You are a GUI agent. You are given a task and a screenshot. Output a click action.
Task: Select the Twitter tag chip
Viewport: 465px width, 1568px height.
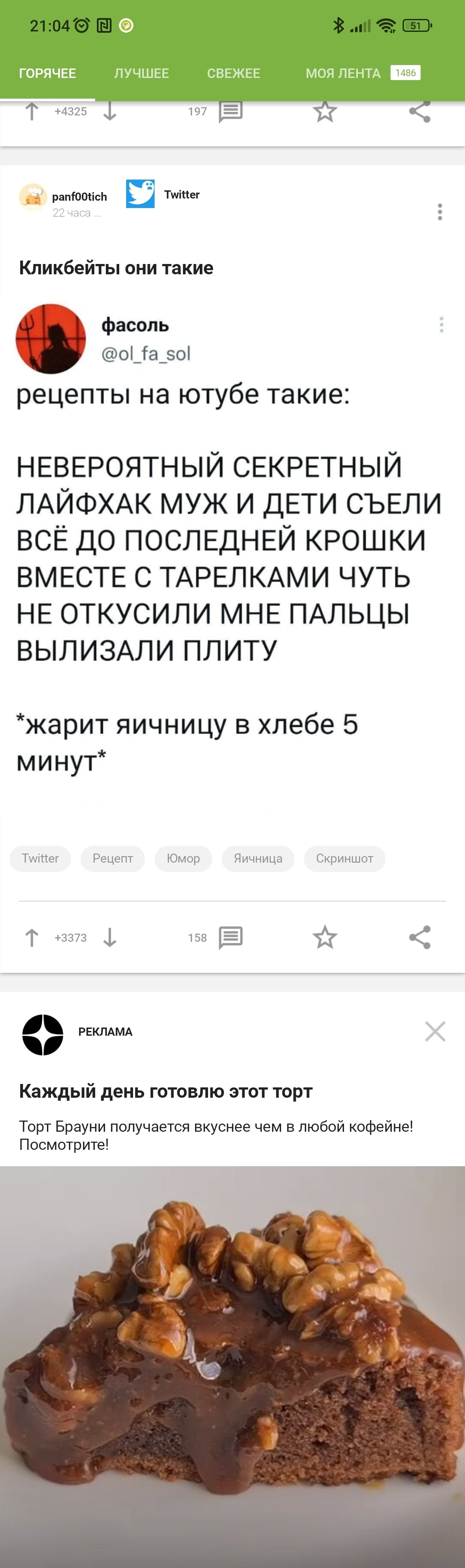pyautogui.click(x=40, y=858)
